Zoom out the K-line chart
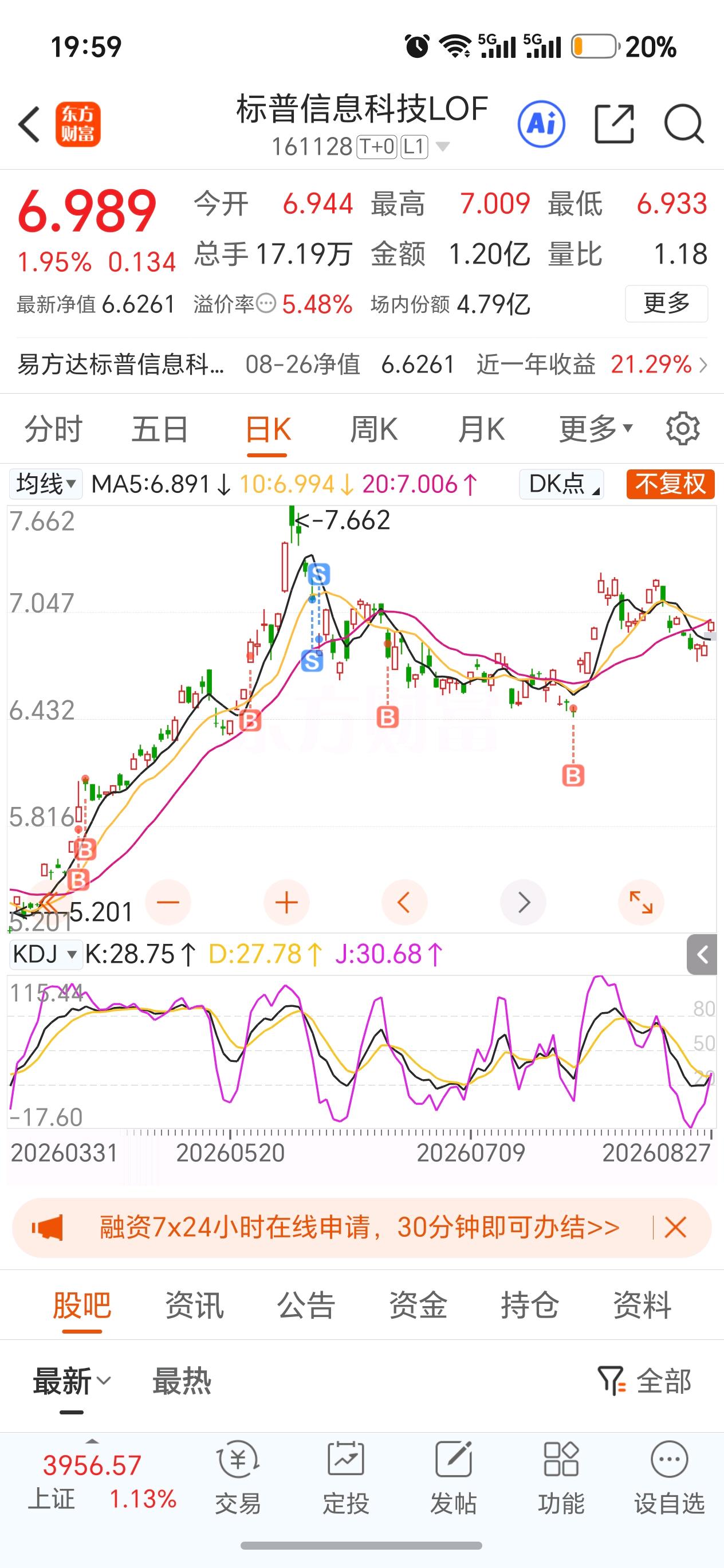The width and height of the screenshot is (724, 1568). pyautogui.click(x=168, y=902)
